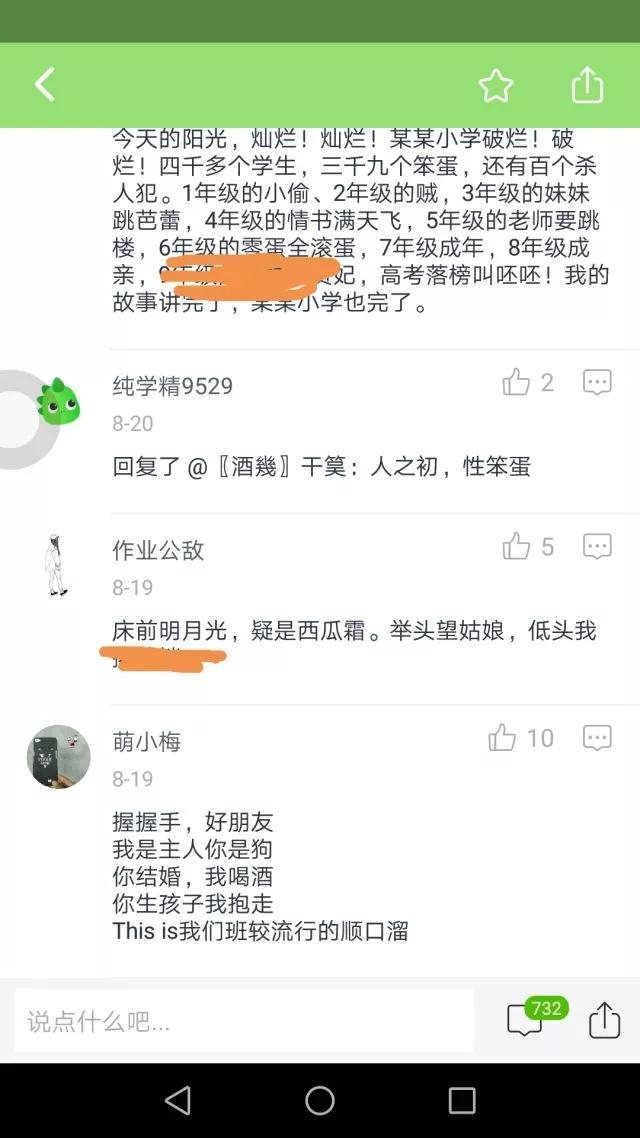This screenshot has height=1138, width=640.
Task: Go back using the top arrow
Action: coord(45,85)
